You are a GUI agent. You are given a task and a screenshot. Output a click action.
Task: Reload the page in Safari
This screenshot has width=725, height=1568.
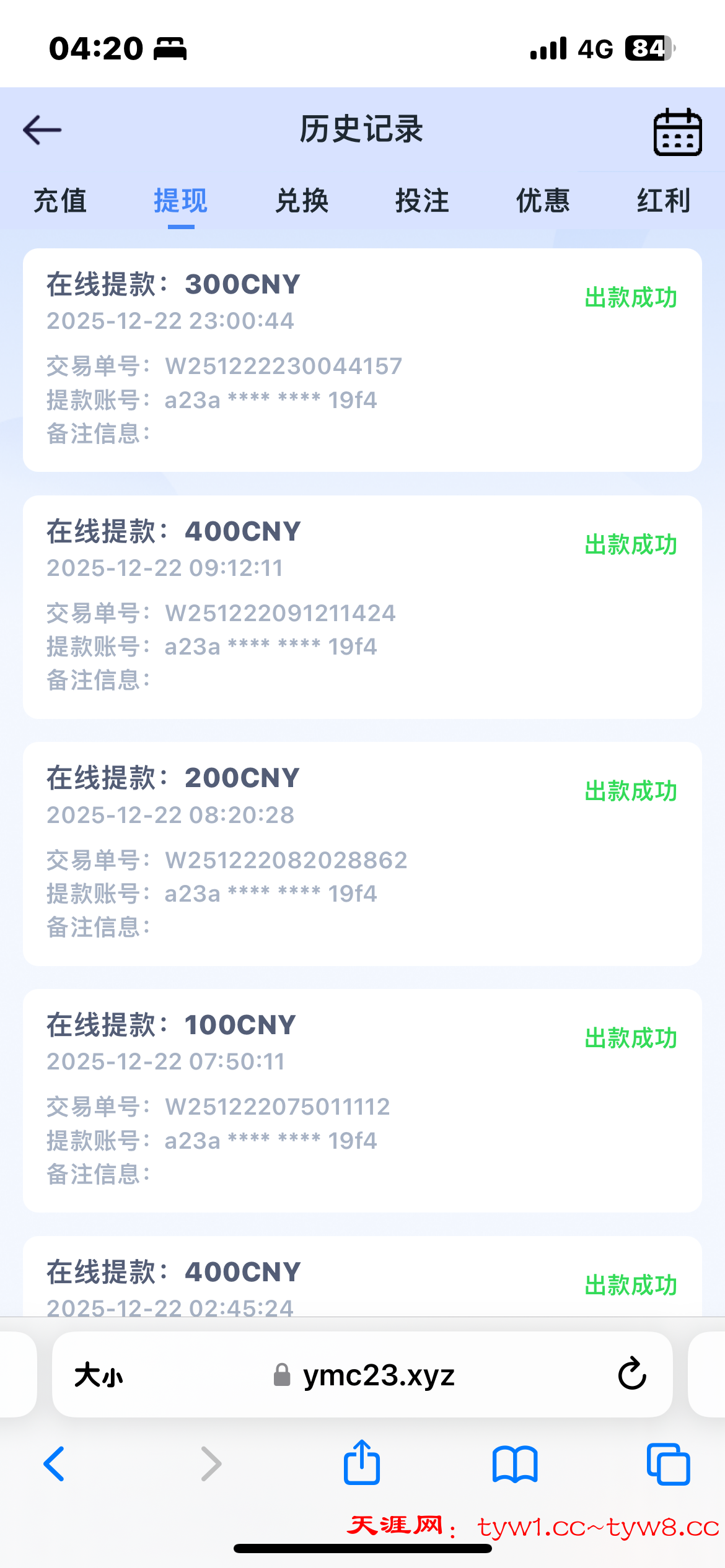pyautogui.click(x=631, y=1374)
